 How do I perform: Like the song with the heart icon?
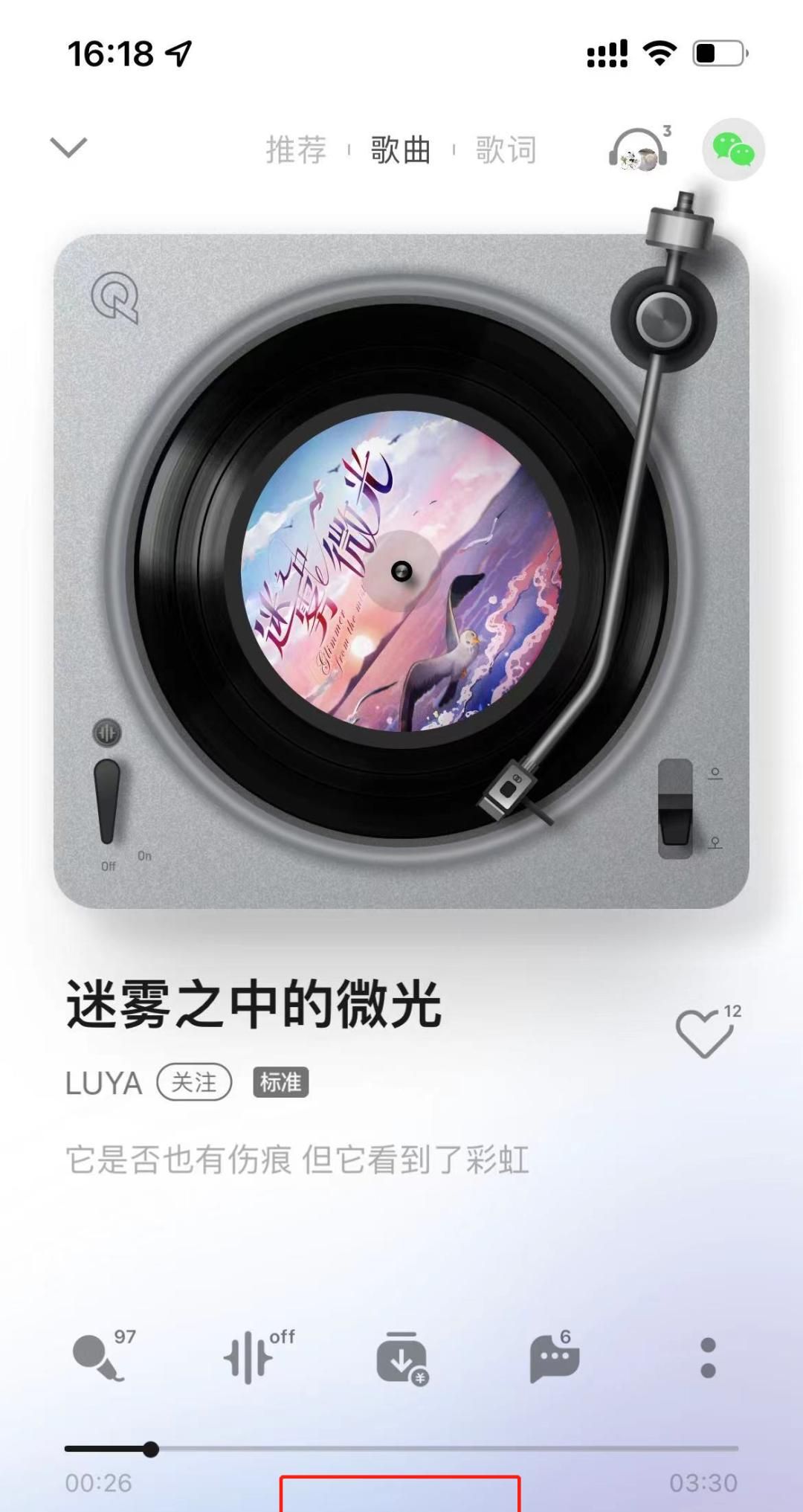(x=703, y=1033)
